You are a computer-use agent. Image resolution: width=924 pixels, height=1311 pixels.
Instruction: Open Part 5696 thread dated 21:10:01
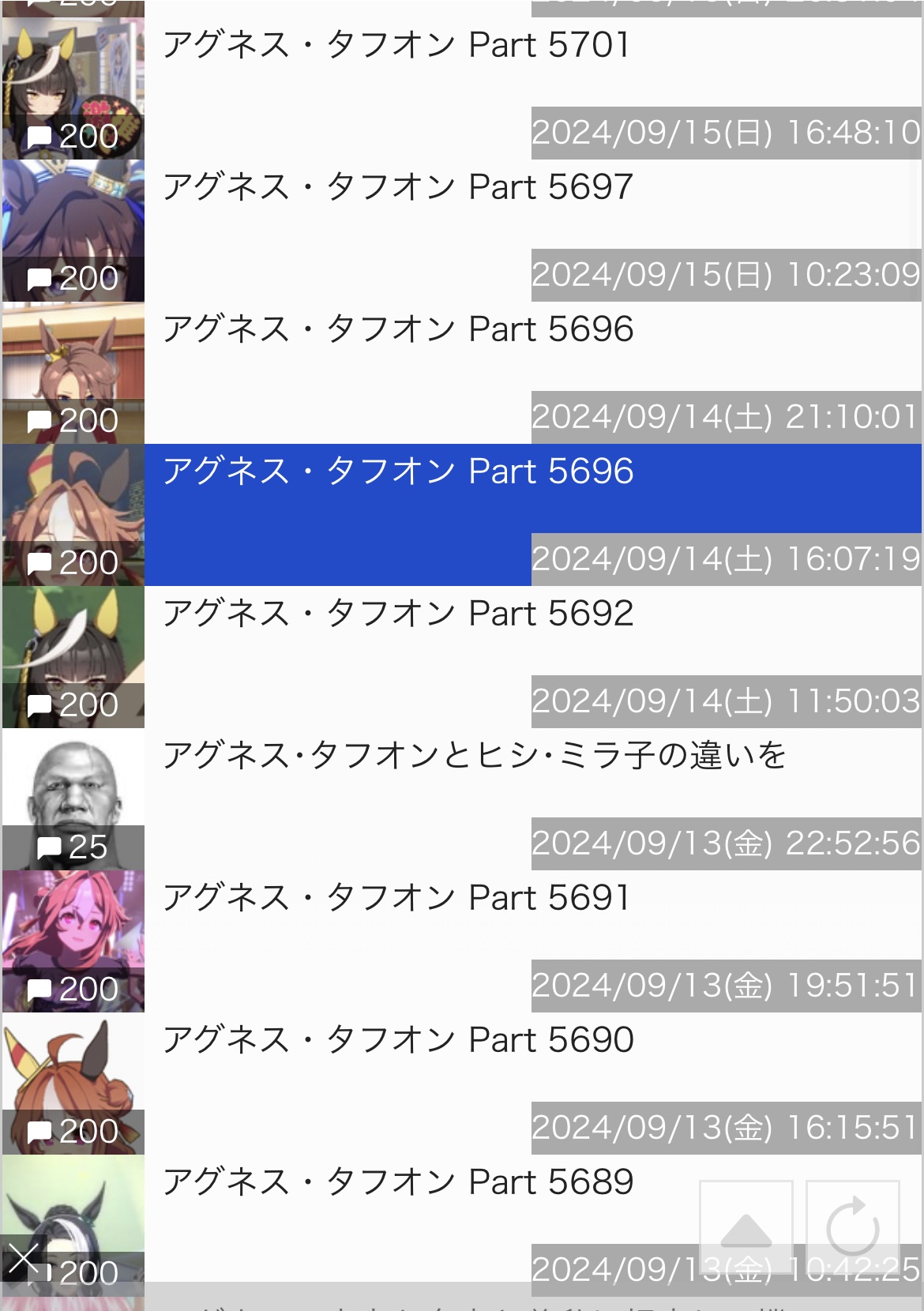click(x=462, y=373)
